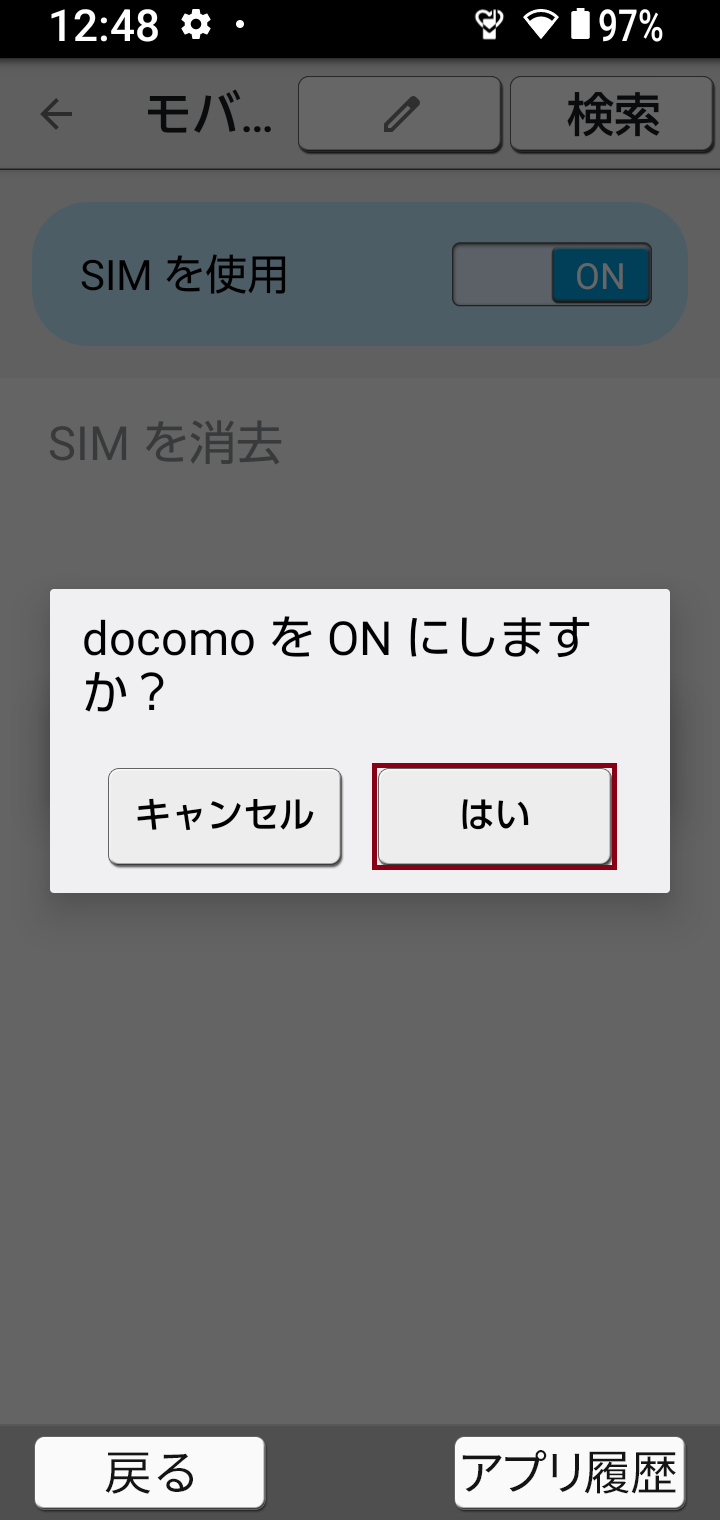The height and width of the screenshot is (1520, 720).
Task: Cancel the docomo ON dialog
Action: [225, 816]
